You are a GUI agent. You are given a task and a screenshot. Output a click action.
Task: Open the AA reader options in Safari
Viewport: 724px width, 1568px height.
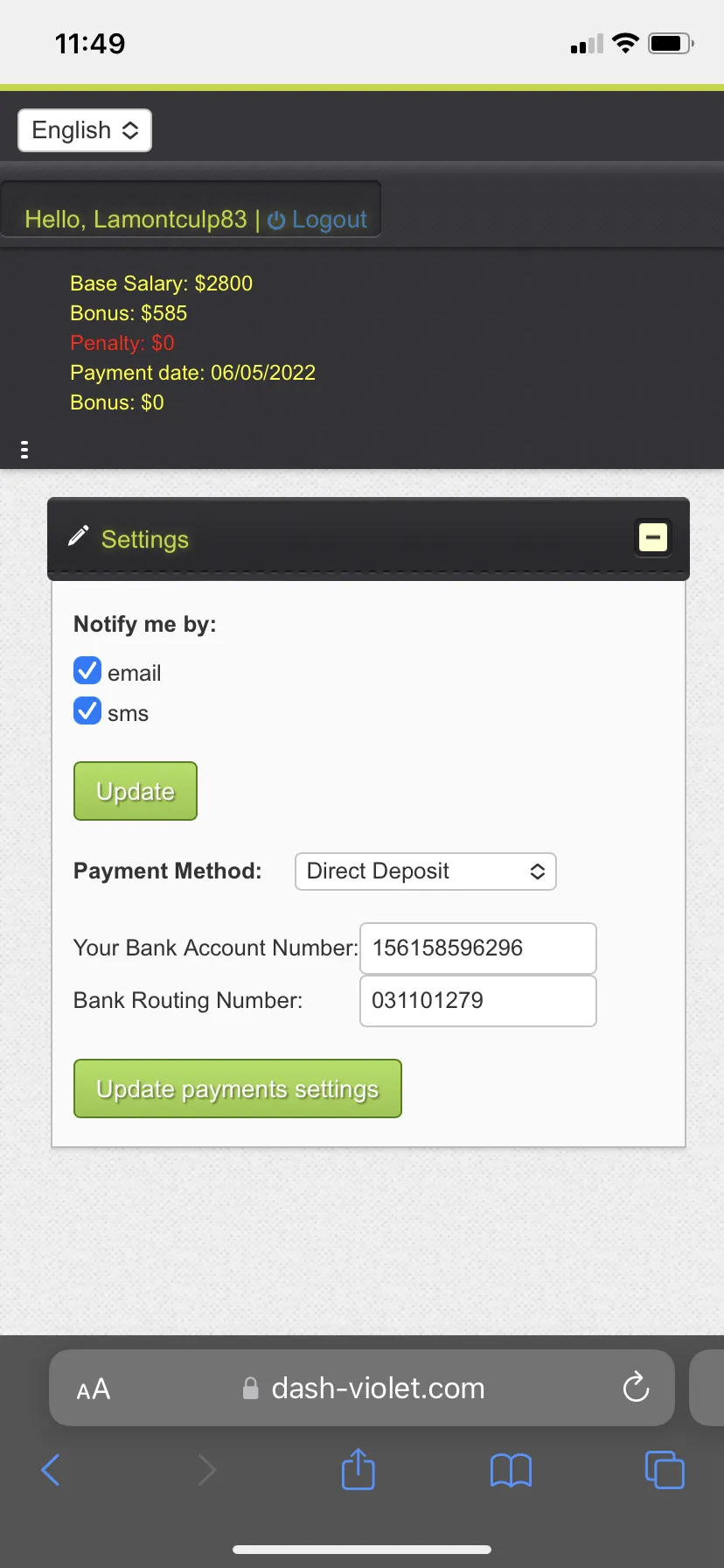pos(94,1389)
